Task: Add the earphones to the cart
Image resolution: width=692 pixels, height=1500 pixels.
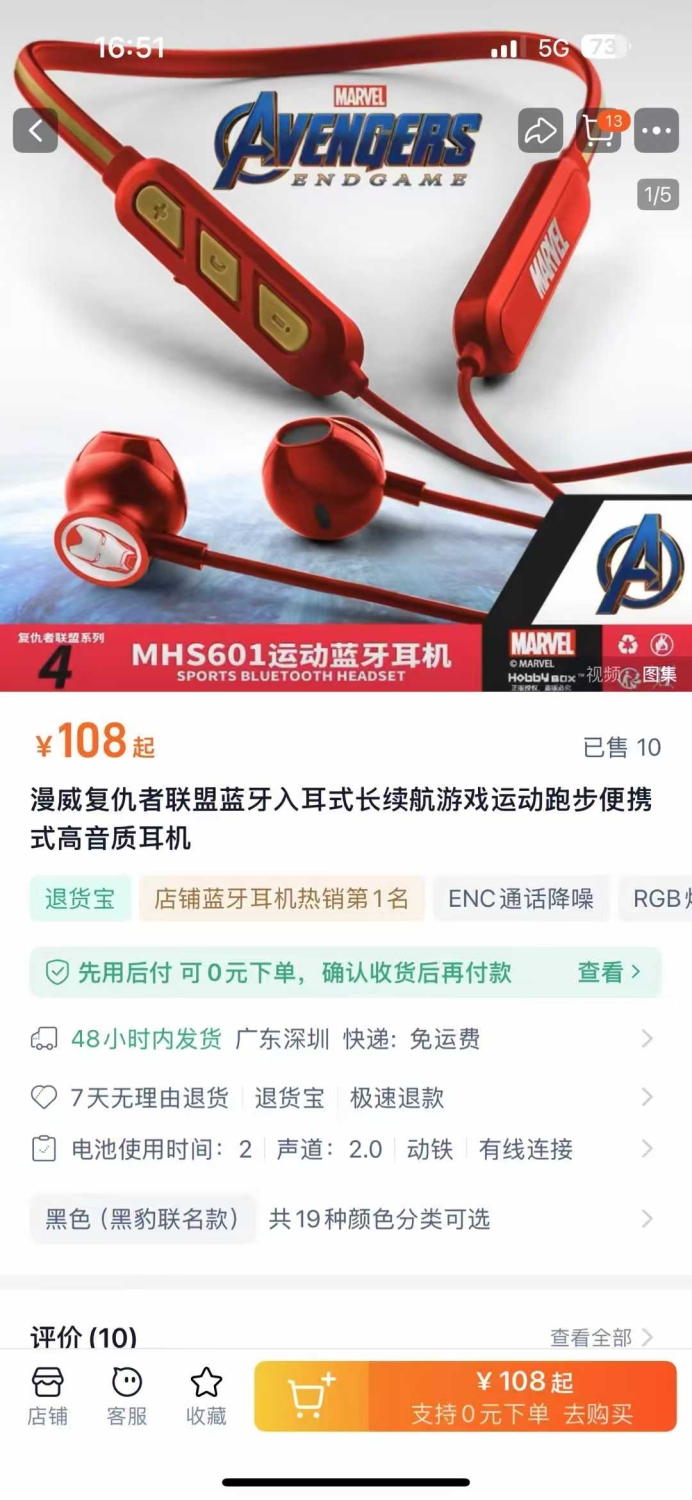Action: (x=312, y=1396)
